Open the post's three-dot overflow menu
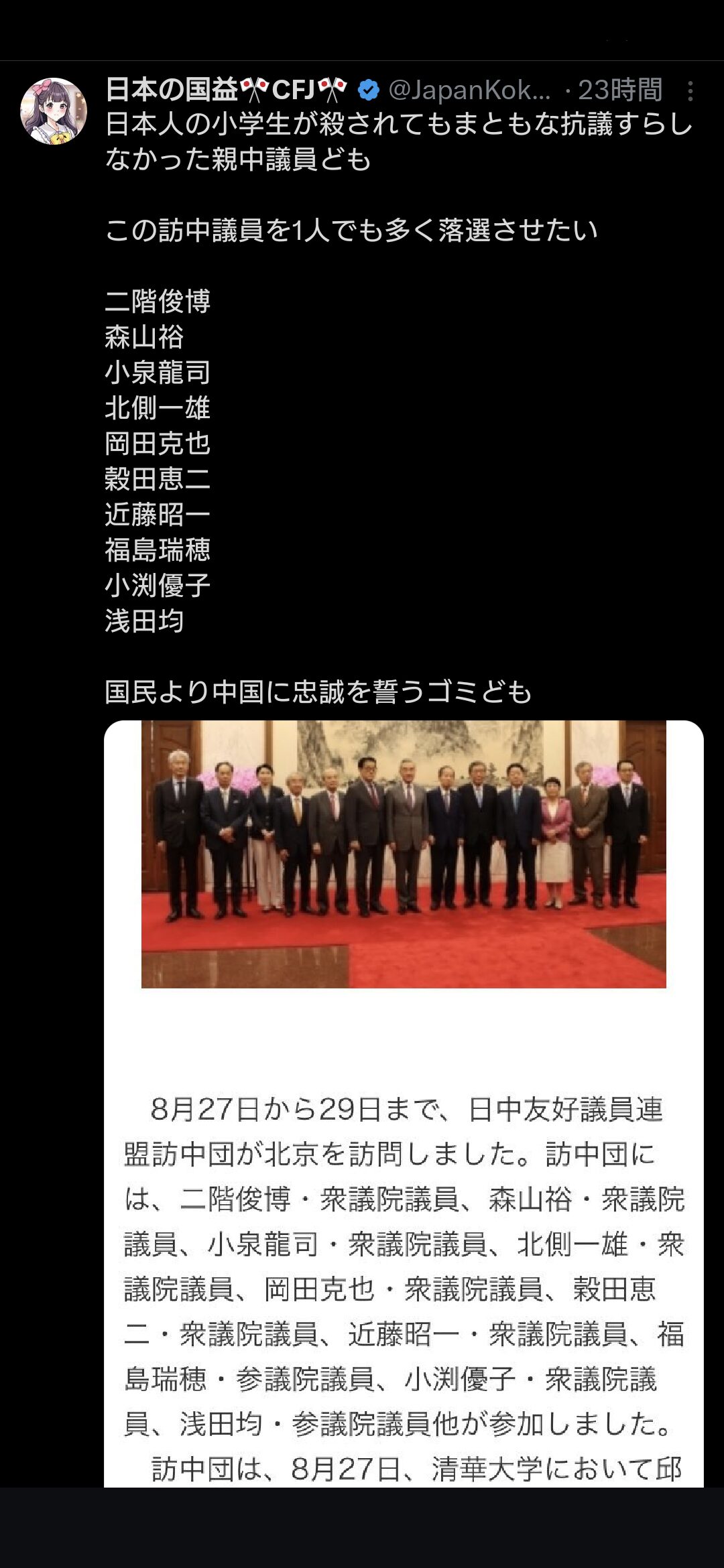724x1568 pixels. click(690, 91)
